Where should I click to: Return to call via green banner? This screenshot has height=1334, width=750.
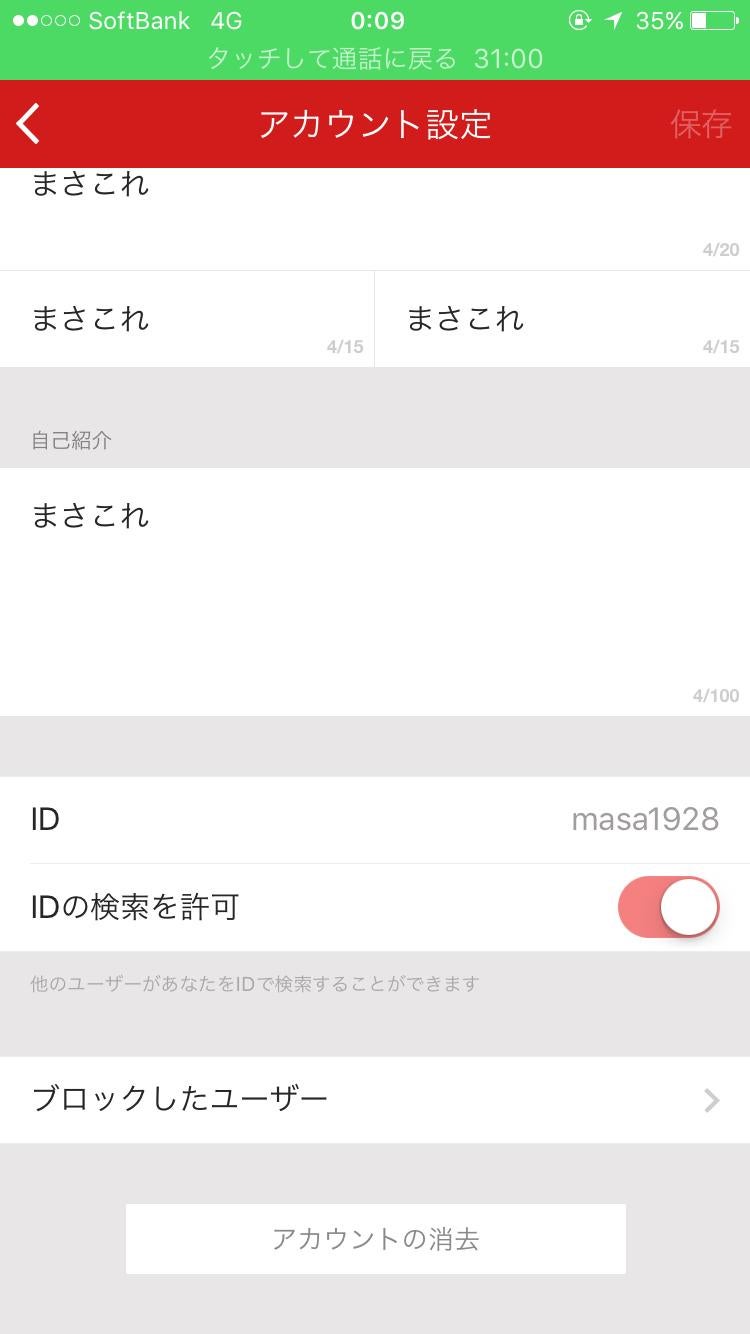[x=375, y=59]
